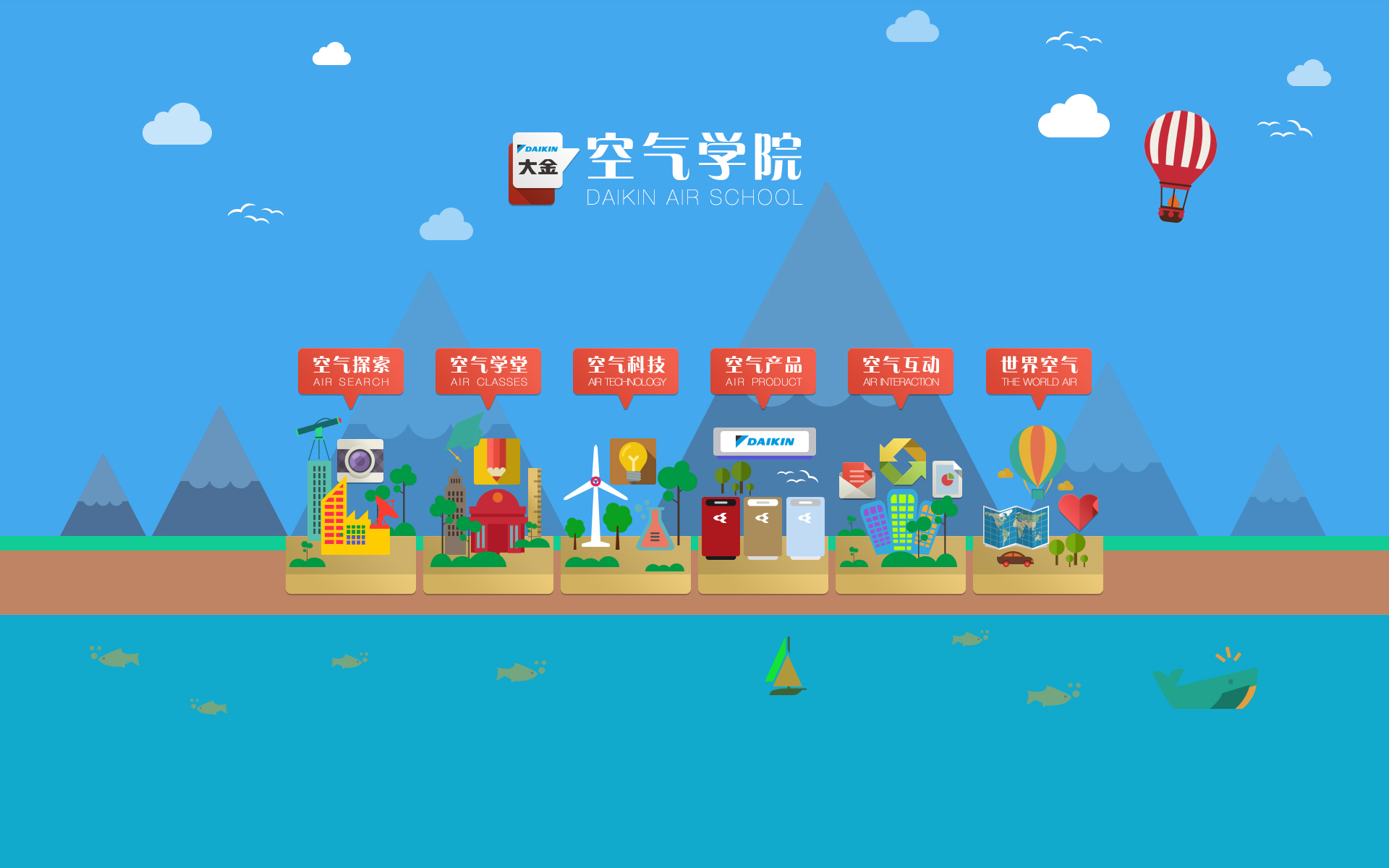Viewport: 1389px width, 868px height.
Task: Open The World Air section
Action: 1039,372
